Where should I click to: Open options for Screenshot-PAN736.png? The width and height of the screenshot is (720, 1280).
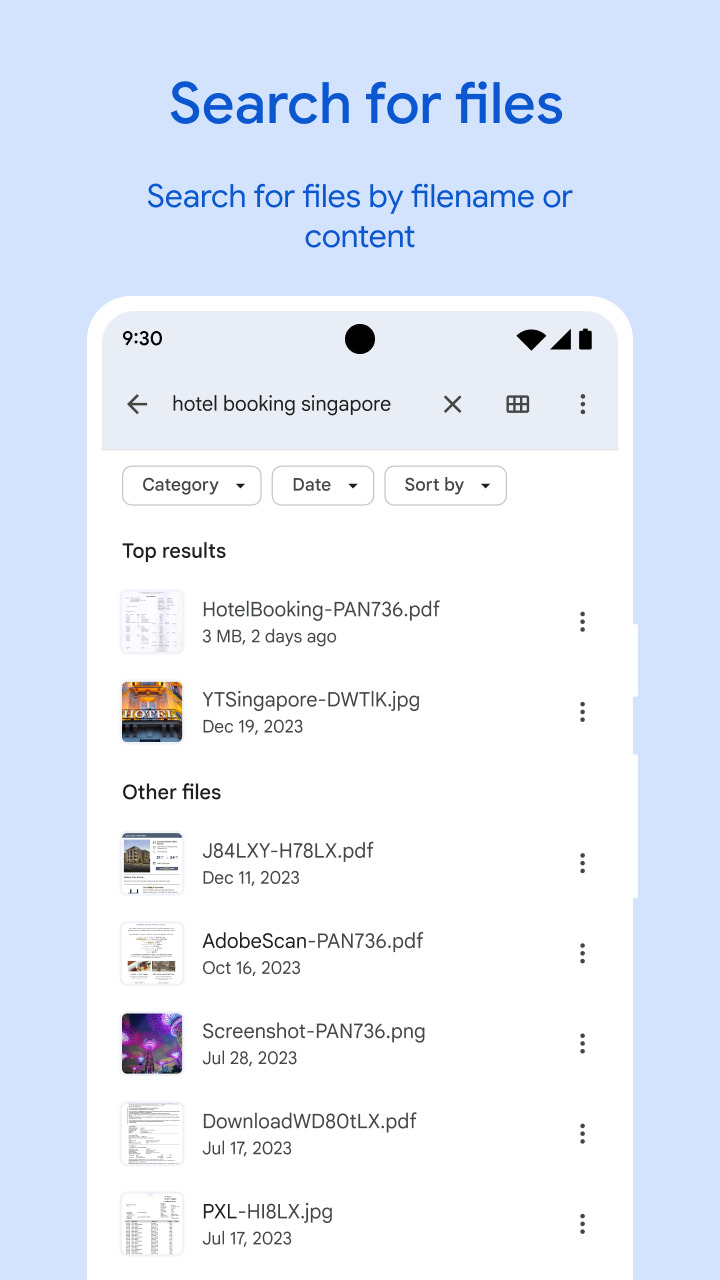tap(583, 1043)
